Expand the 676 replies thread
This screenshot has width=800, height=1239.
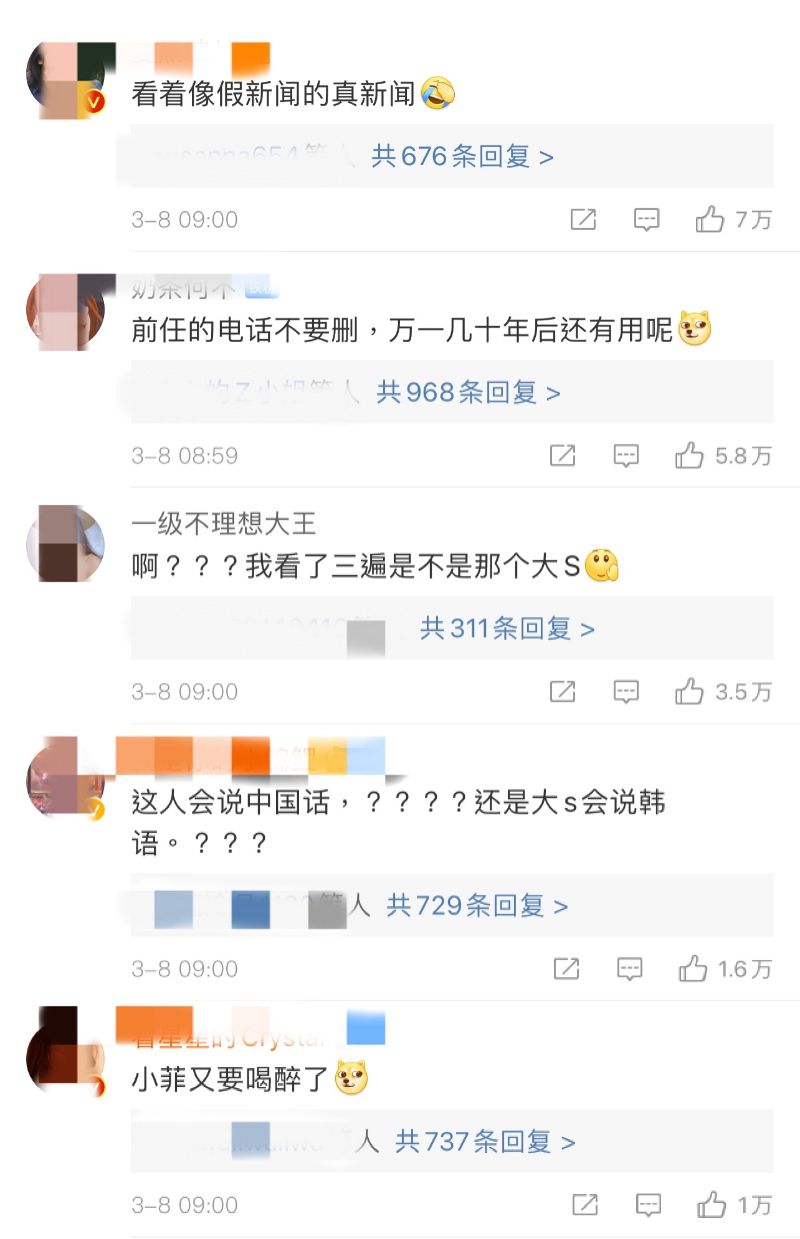[462, 157]
